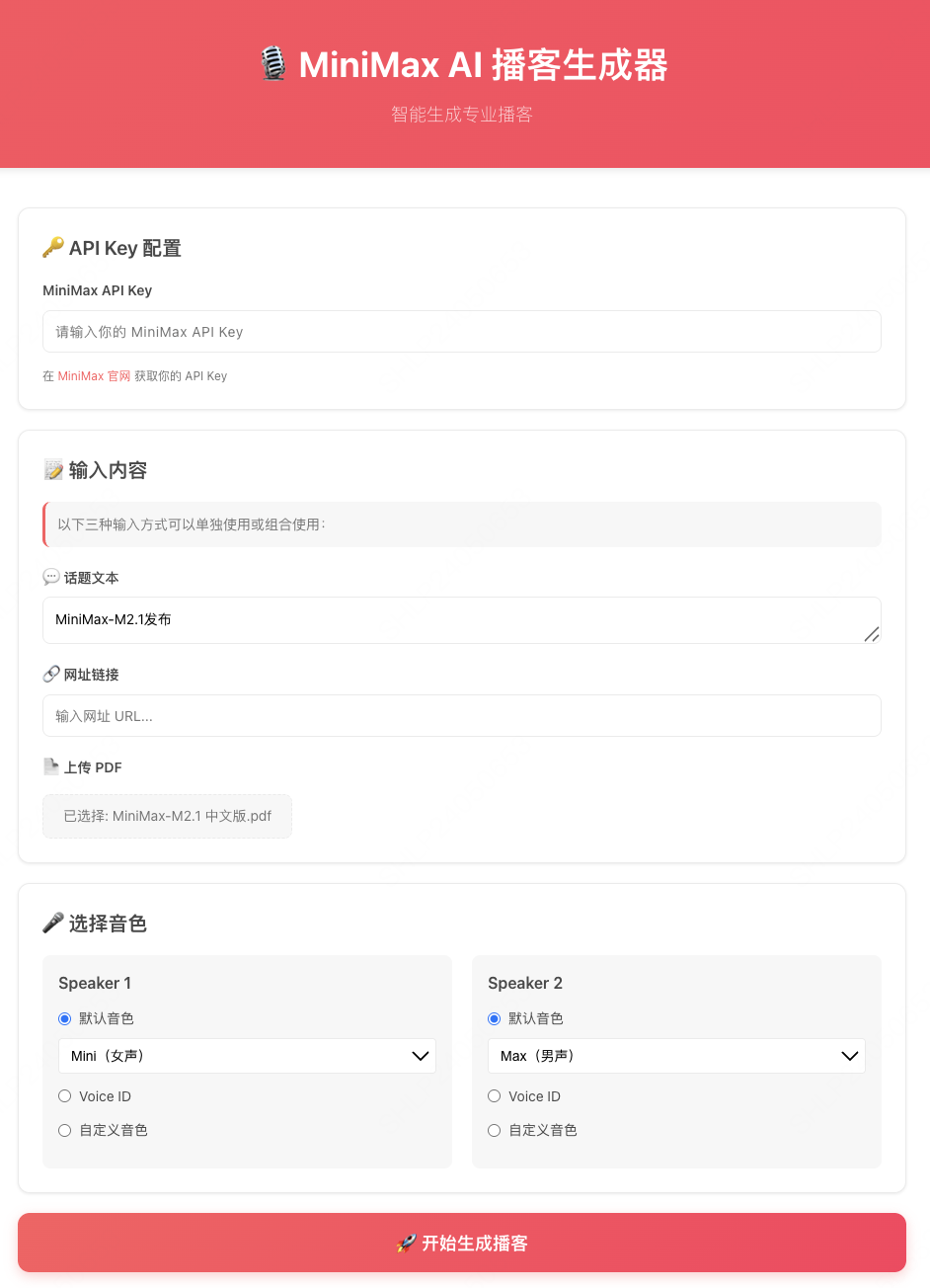This screenshot has height=1288, width=930.
Task: Tap the 网址链接 URL input field
Action: click(461, 716)
